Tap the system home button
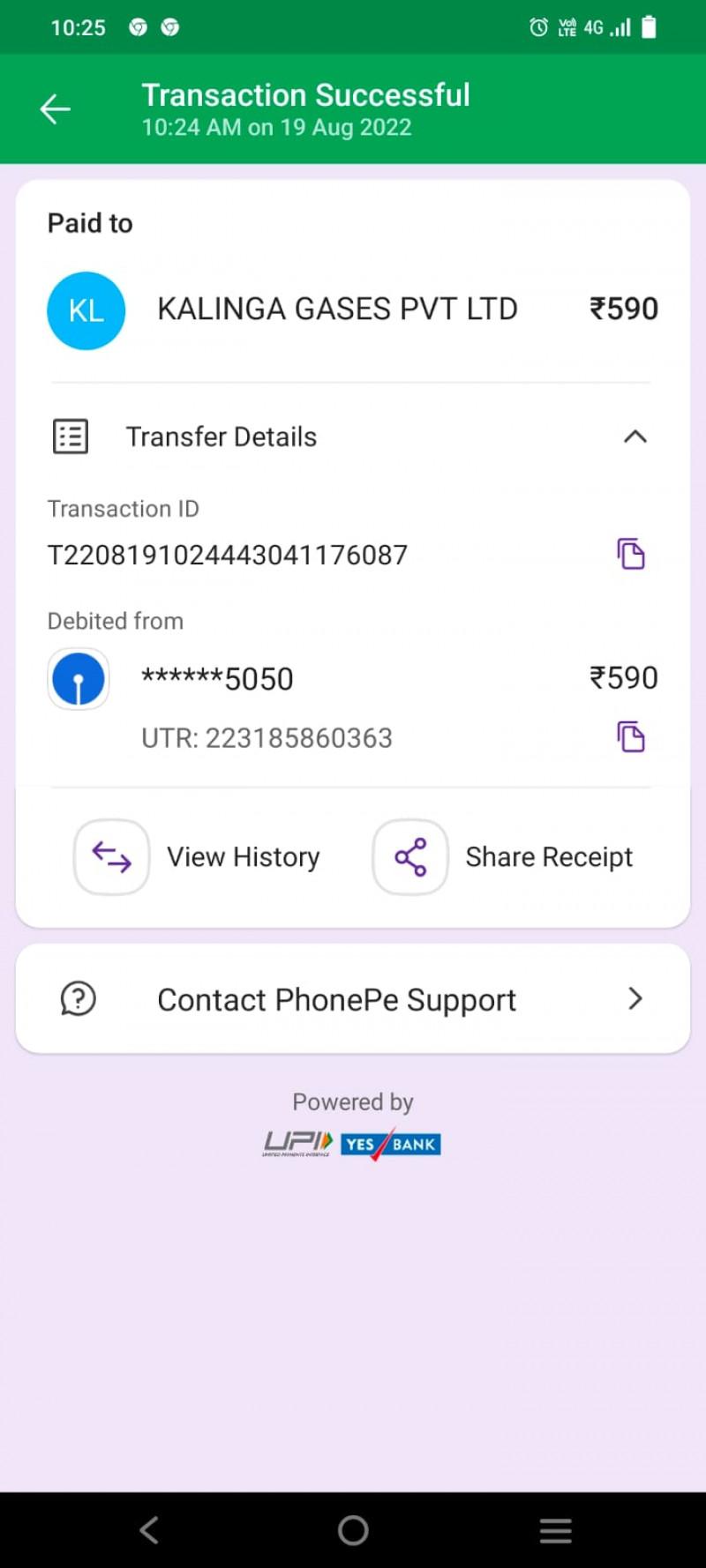Screen dimensions: 706x1568 point(353,1530)
